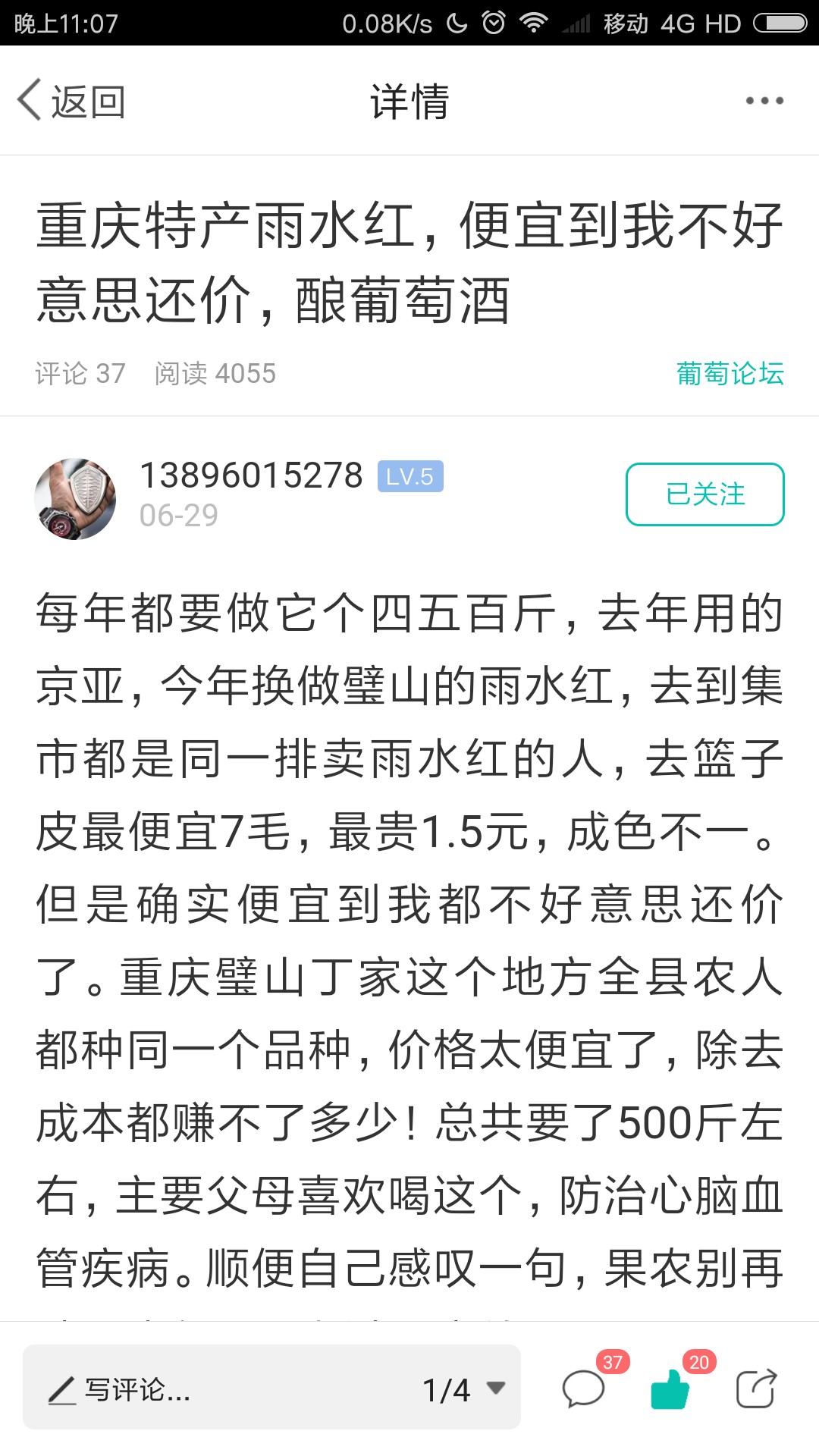Viewport: 819px width, 1456px height.
Task: Go back using the 返回 button
Action: coord(72,101)
